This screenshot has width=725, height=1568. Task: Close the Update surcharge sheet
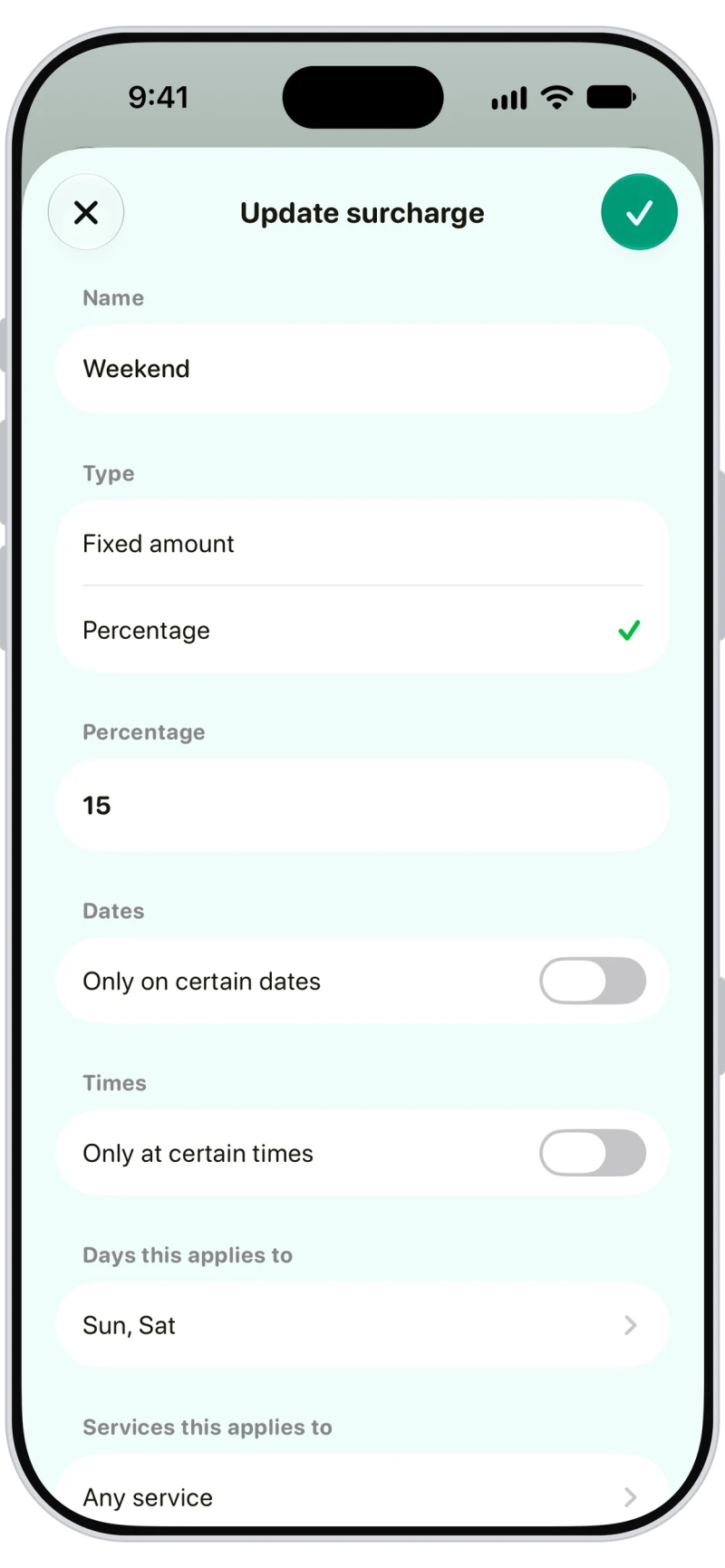click(x=86, y=213)
